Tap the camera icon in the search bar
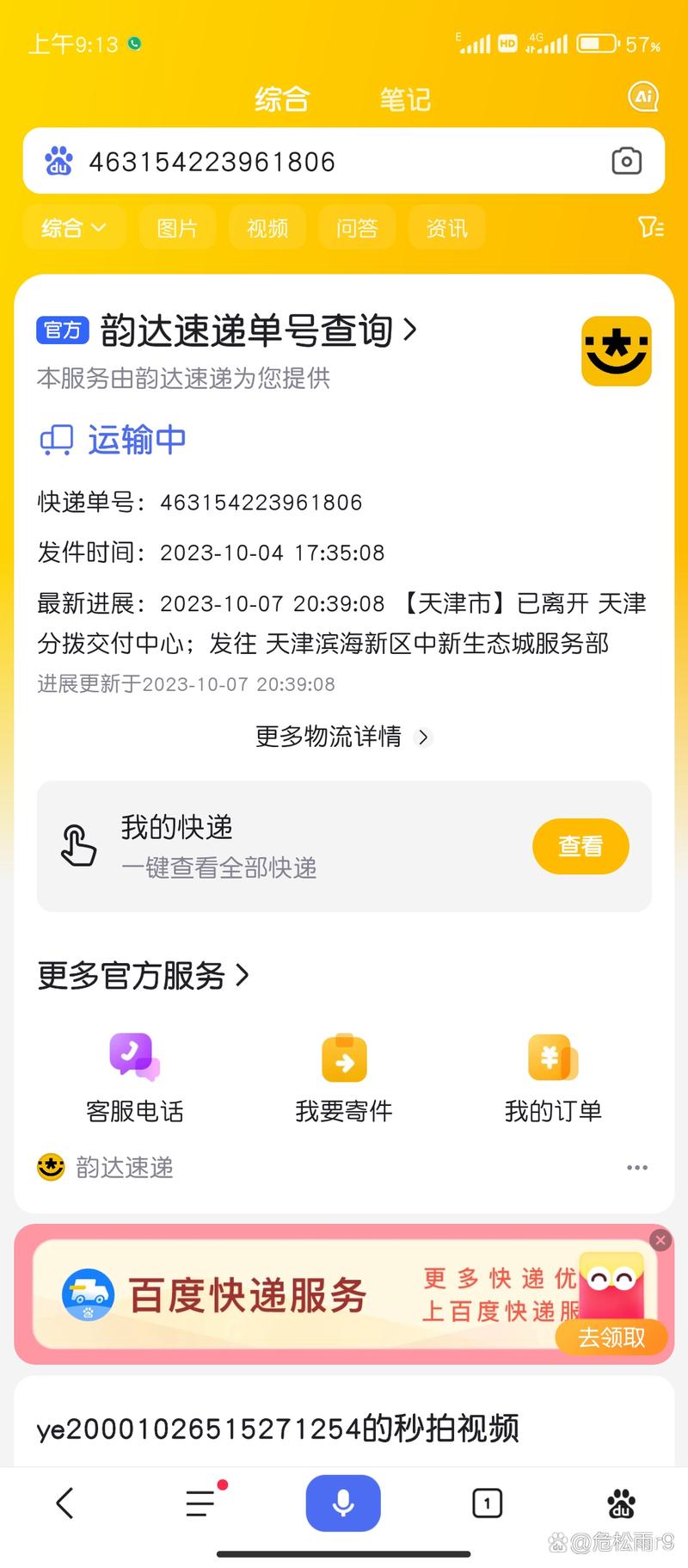Screen dimensions: 688x1568 pyautogui.click(x=626, y=161)
